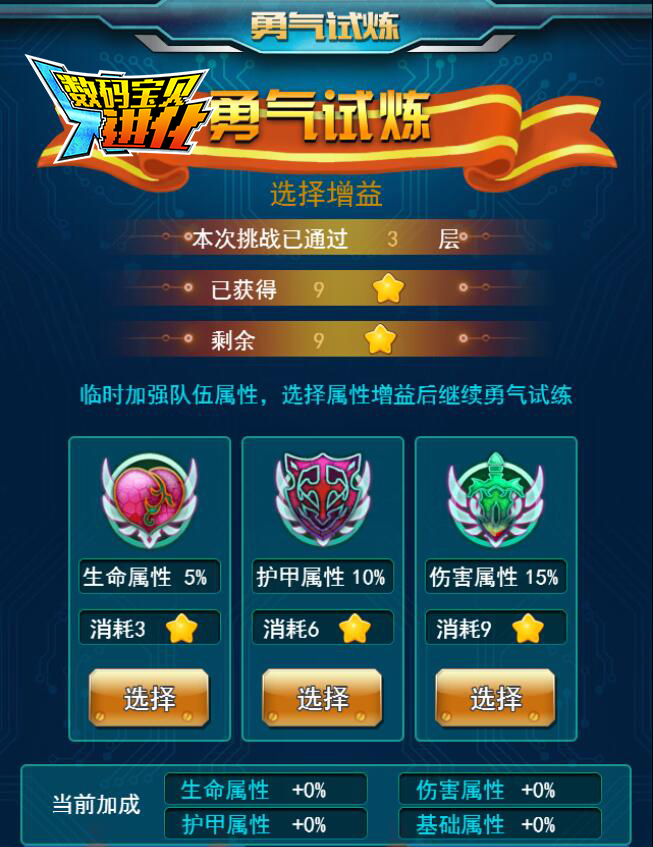Choose the 护甲属性 10% buff
This screenshot has height=847, width=653.
tap(322, 698)
